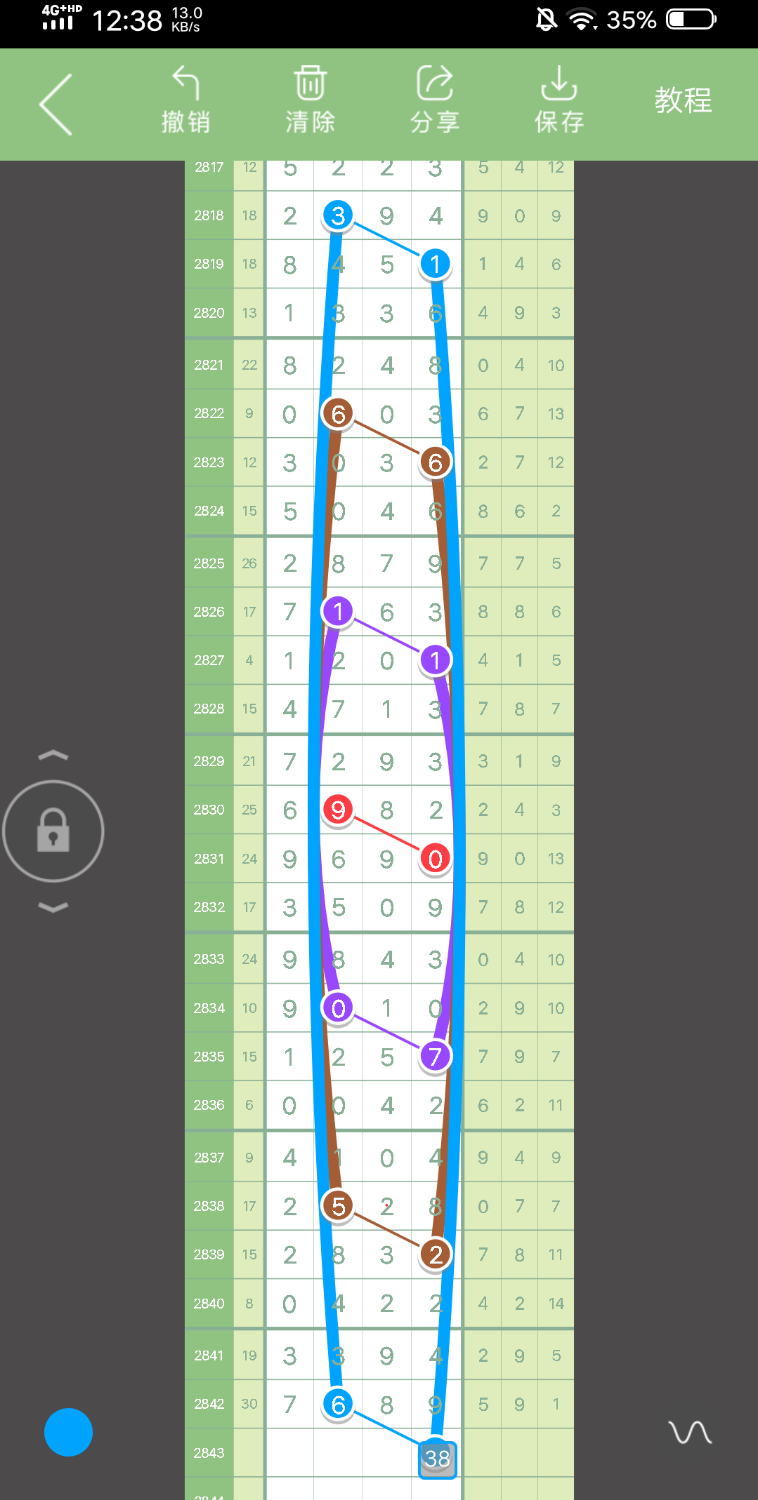Open the blue color picker dot
The image size is (758, 1500).
tap(68, 1432)
